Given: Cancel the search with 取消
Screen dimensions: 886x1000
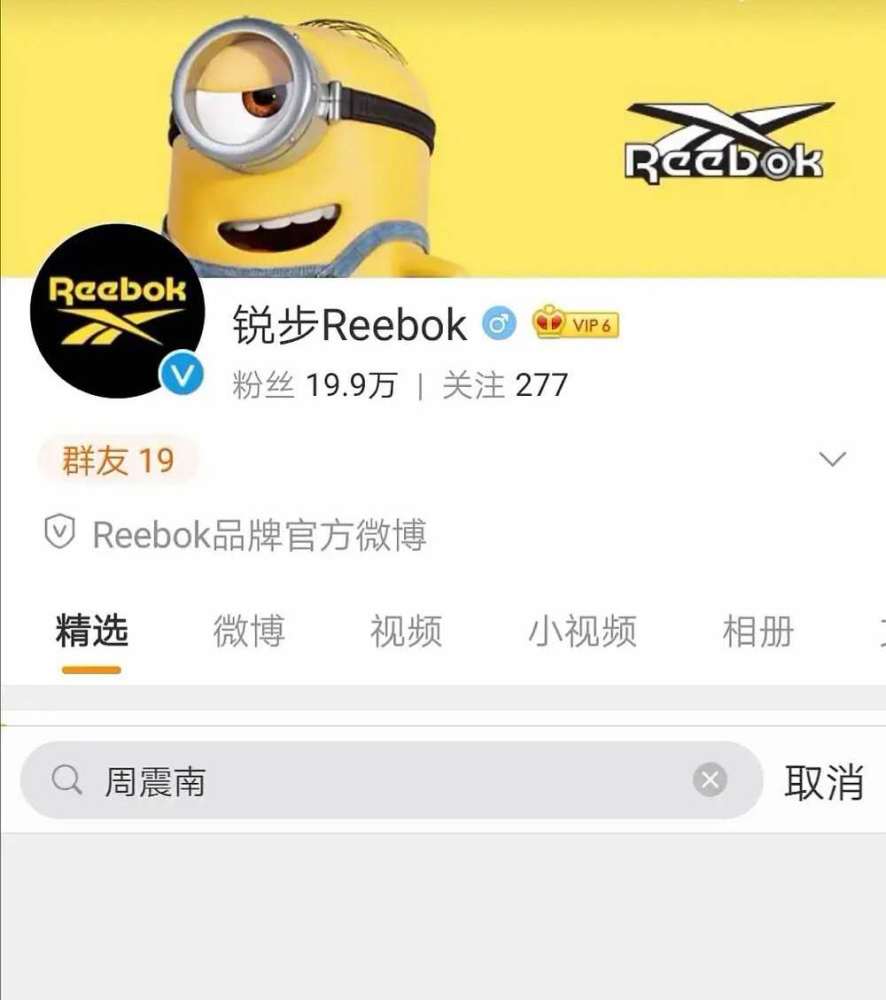Looking at the screenshot, I should point(823,781).
